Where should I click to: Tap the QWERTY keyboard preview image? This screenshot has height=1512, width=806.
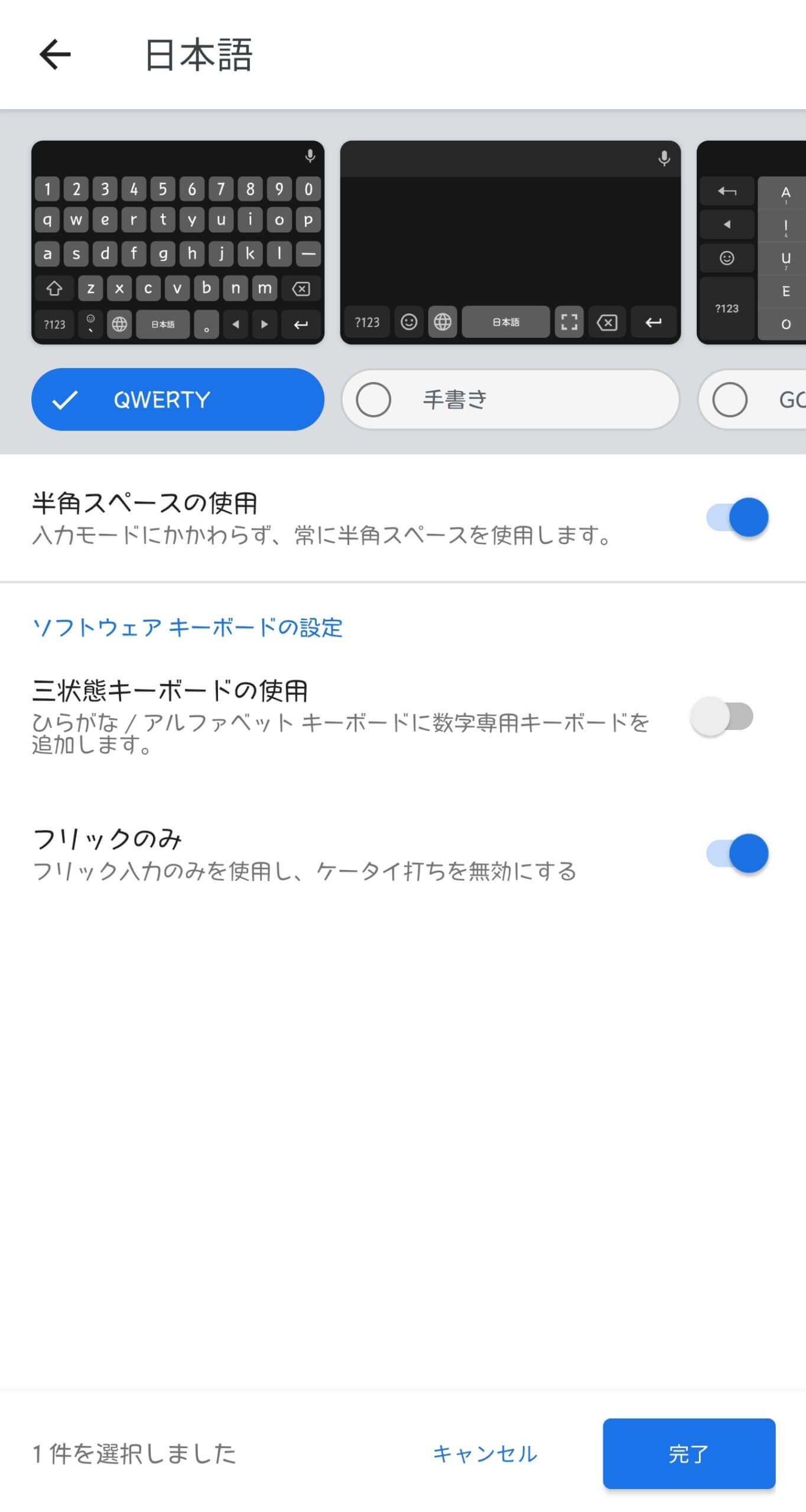coord(178,242)
